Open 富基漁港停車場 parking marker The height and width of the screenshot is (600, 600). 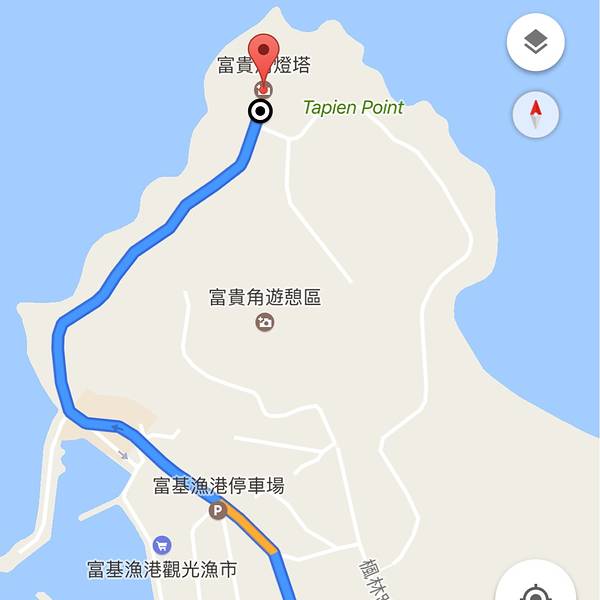[x=216, y=511]
